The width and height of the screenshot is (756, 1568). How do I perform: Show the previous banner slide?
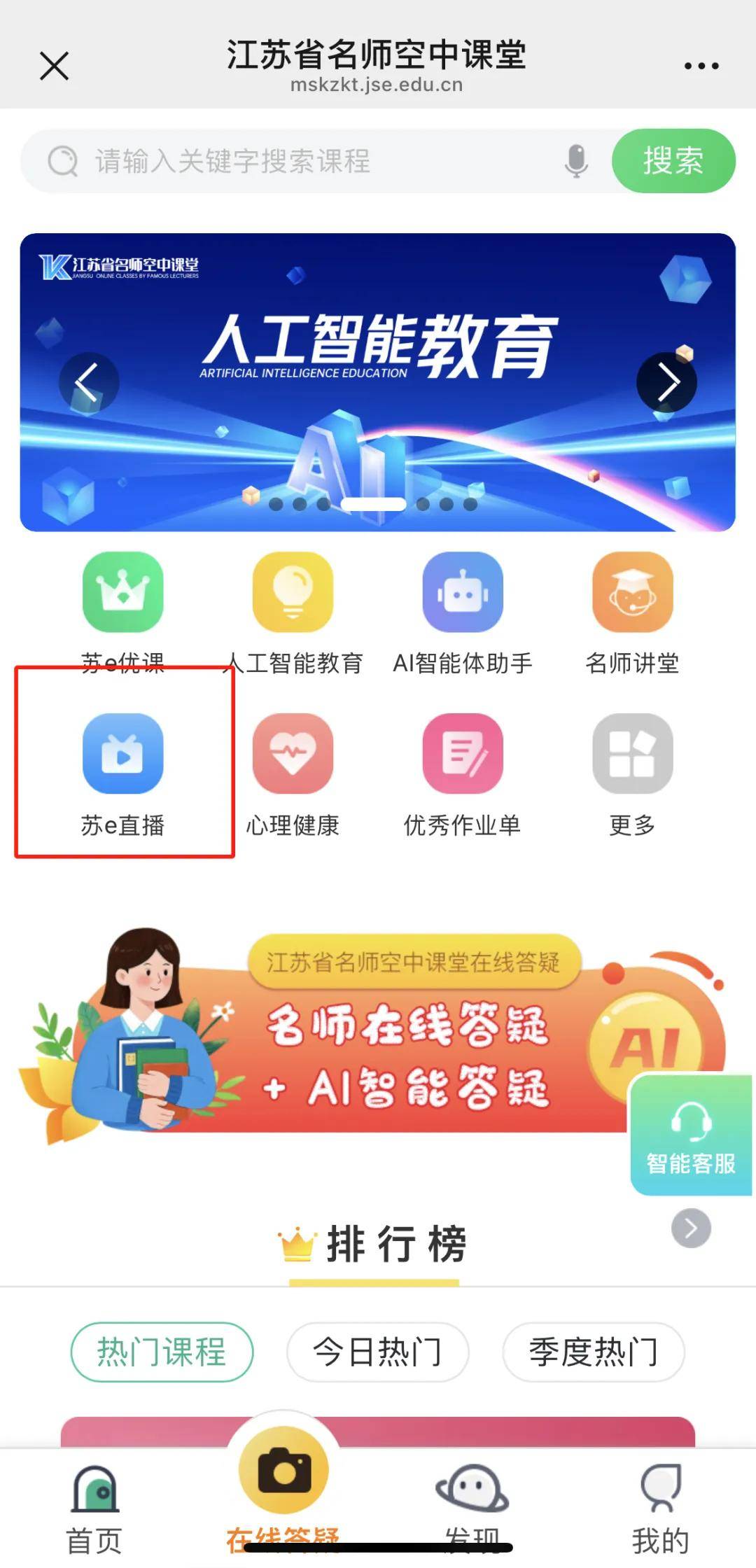[x=88, y=382]
